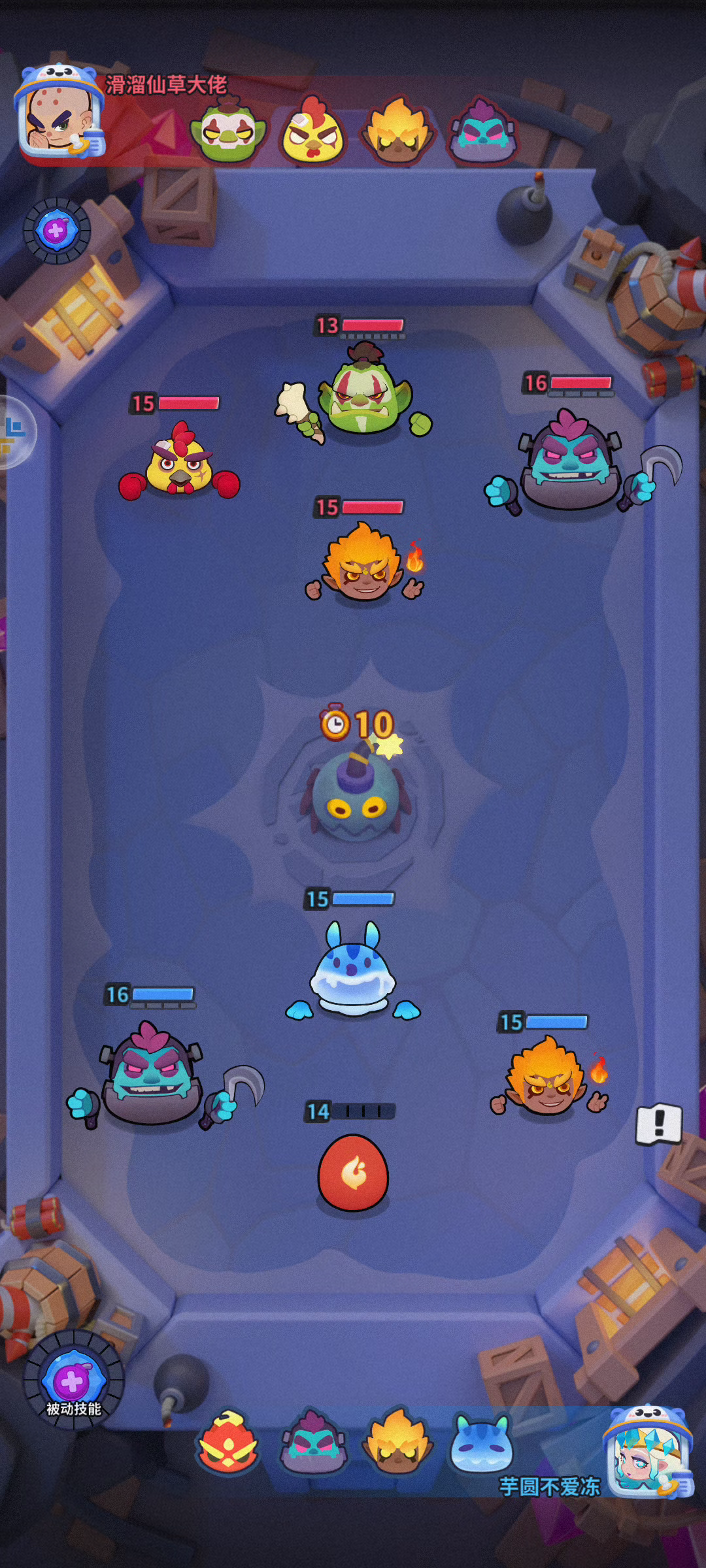The width and height of the screenshot is (706, 1568).
Task: Tap player 芋圆不爱冻's avatar
Action: coord(648,1452)
